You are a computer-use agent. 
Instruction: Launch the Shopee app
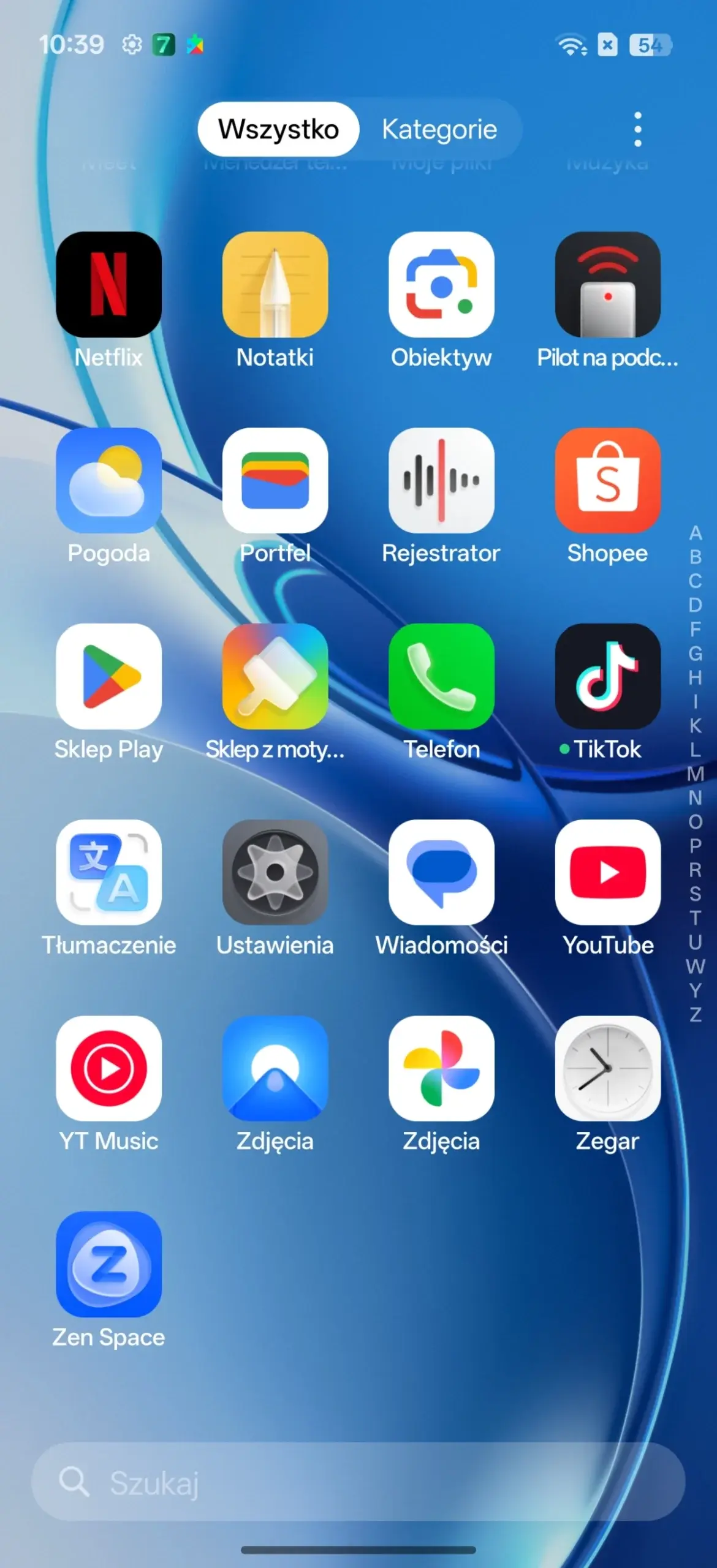(x=607, y=481)
